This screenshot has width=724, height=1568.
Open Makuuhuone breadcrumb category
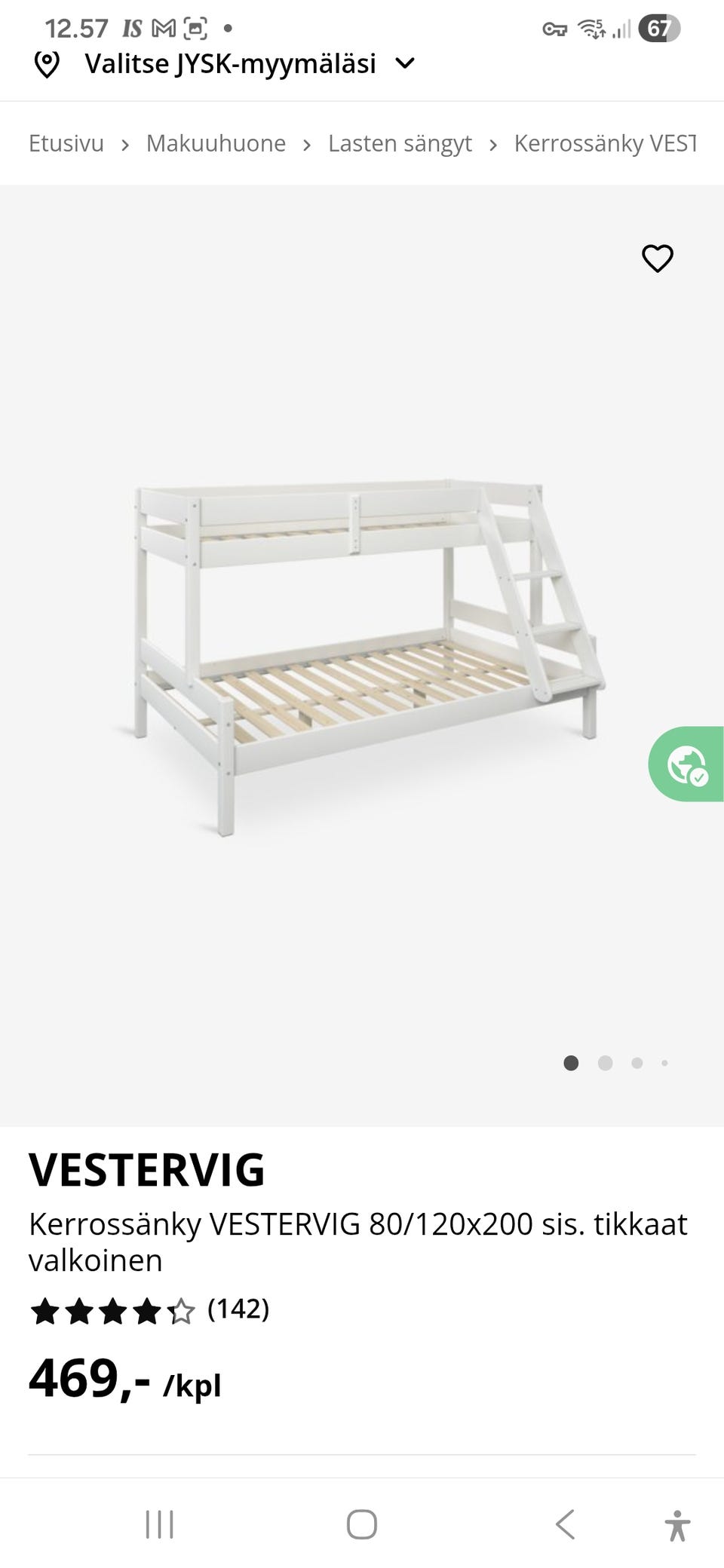coord(216,143)
